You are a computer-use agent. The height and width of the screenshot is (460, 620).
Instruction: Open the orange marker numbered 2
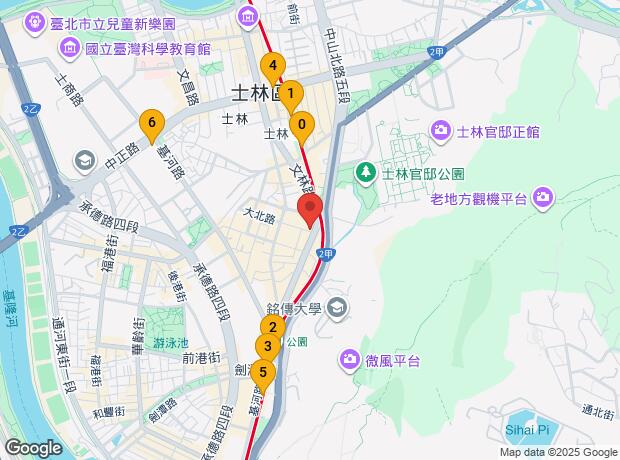pos(273,327)
